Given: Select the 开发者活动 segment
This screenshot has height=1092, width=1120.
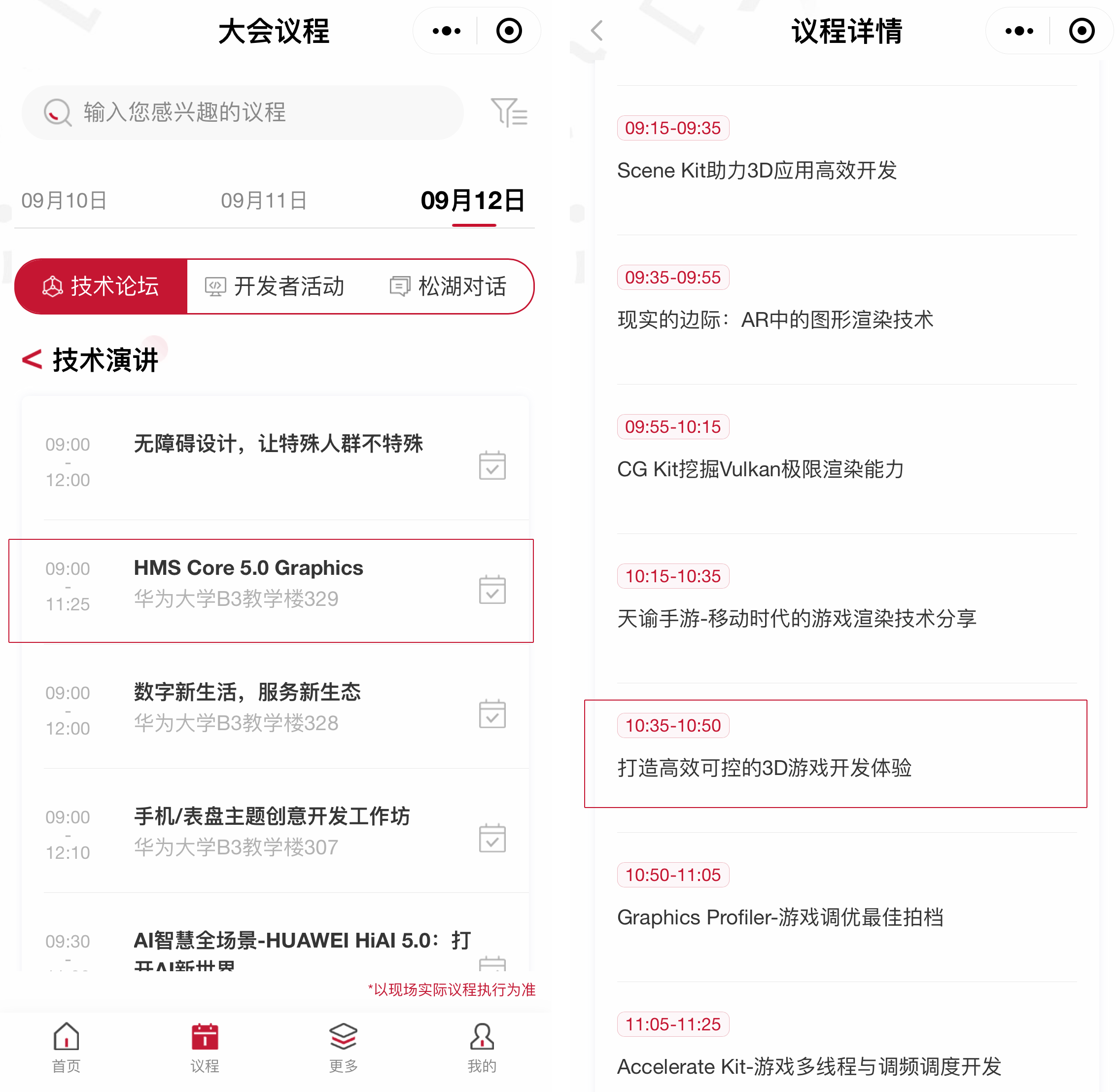Looking at the screenshot, I should (x=275, y=286).
